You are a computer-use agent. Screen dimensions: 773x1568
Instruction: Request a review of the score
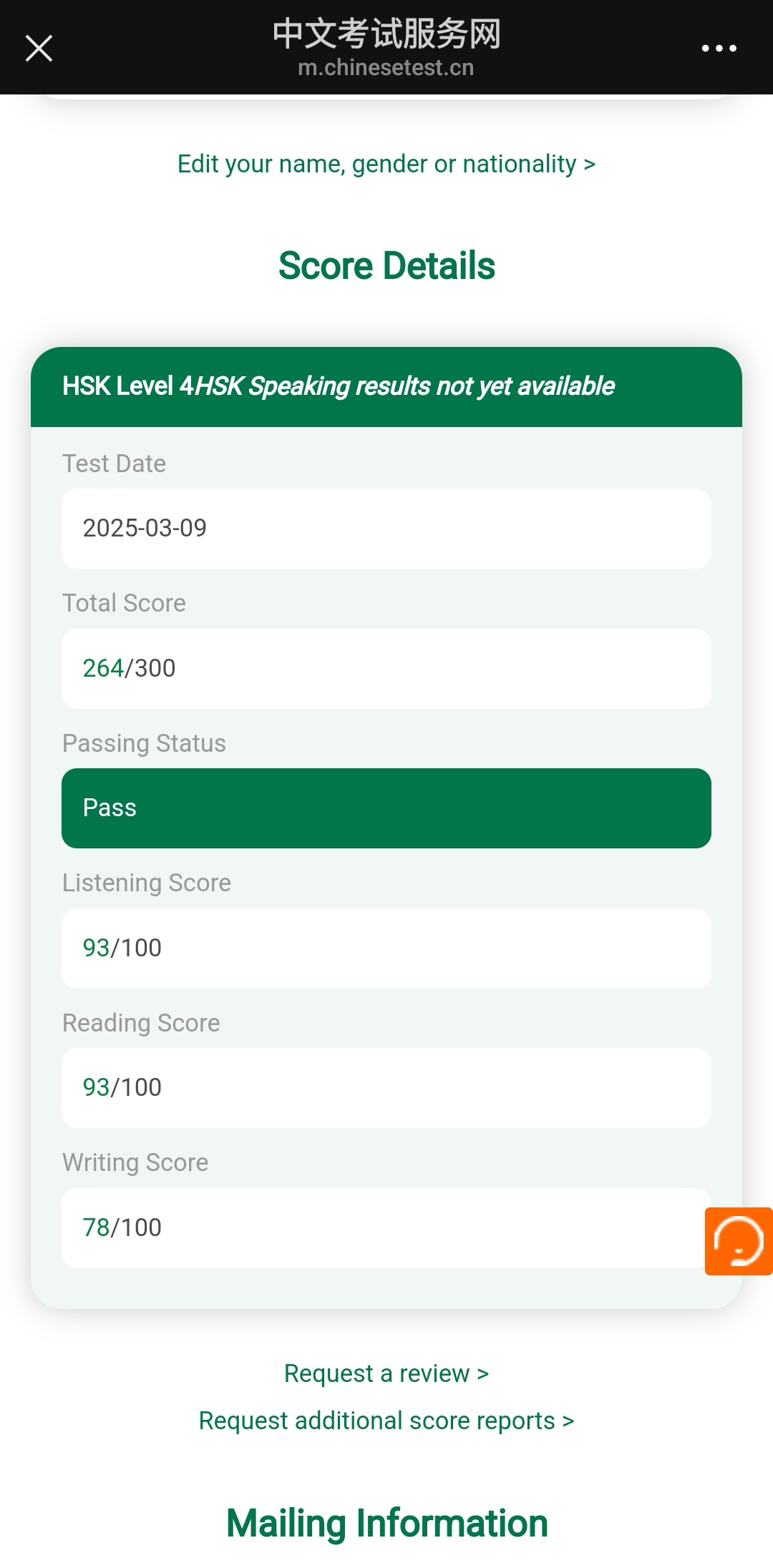coord(386,1373)
